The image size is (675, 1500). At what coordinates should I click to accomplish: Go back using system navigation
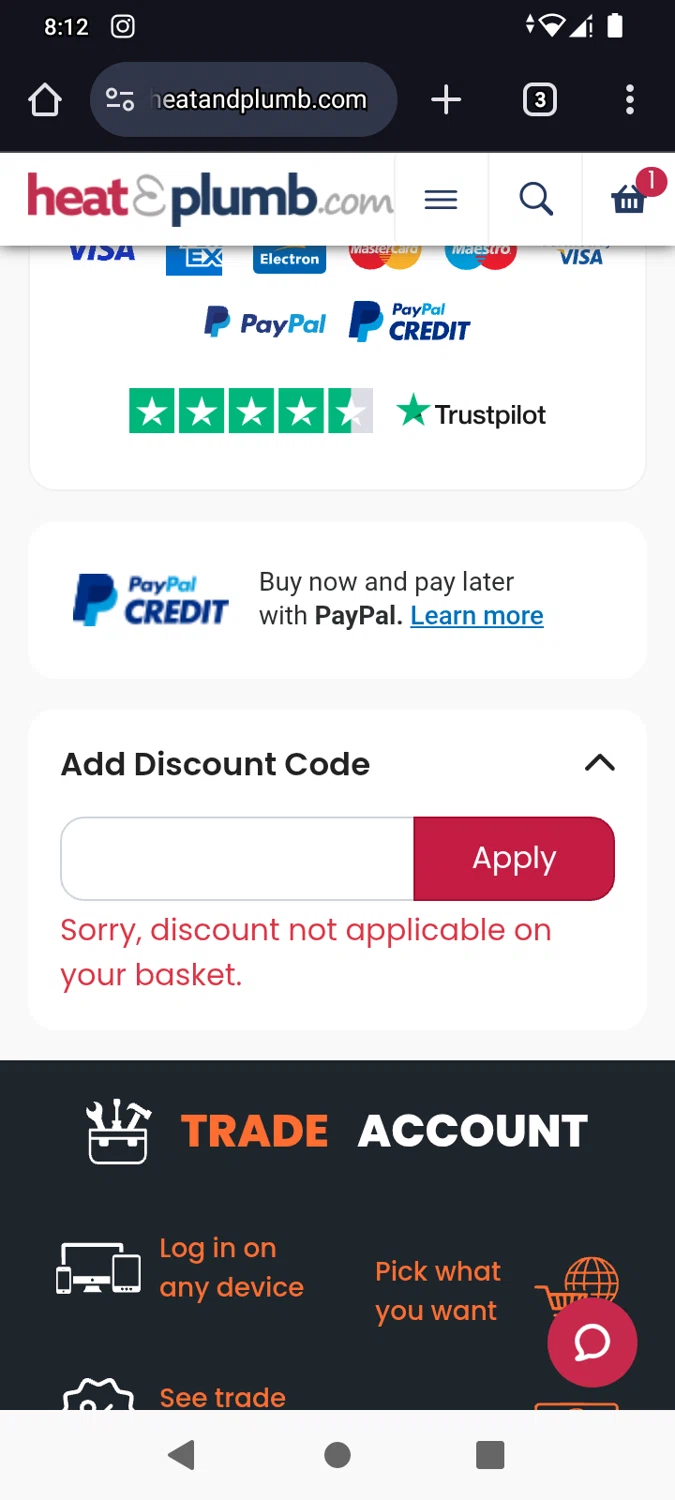coord(182,1455)
